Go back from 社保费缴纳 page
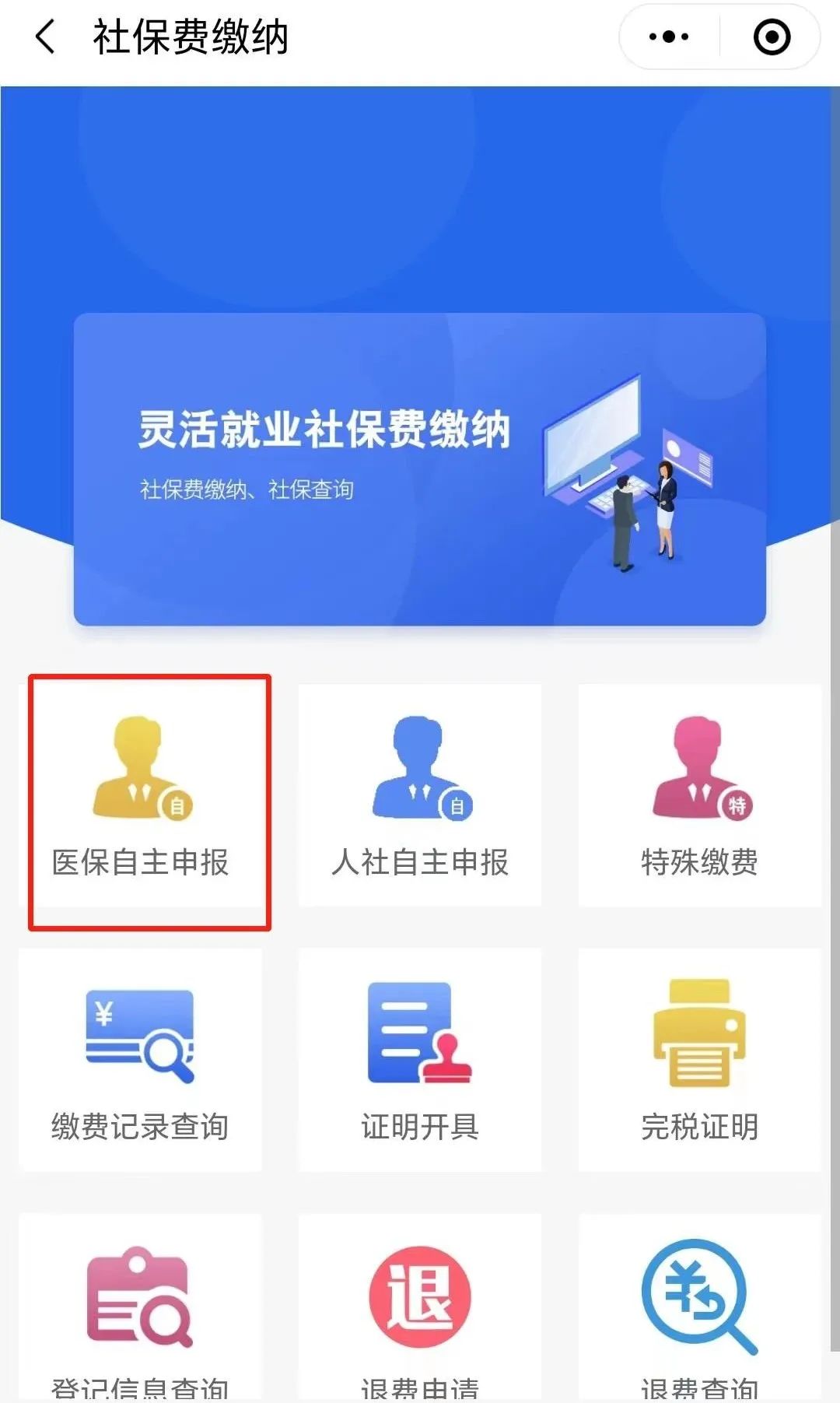Screen dimensions: 840x1403 click(45, 37)
